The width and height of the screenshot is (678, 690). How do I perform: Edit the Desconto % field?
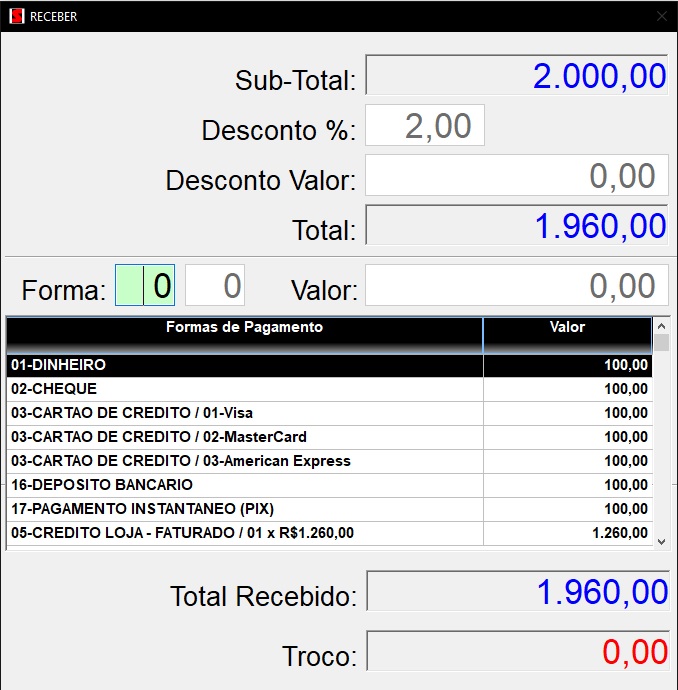pos(425,126)
